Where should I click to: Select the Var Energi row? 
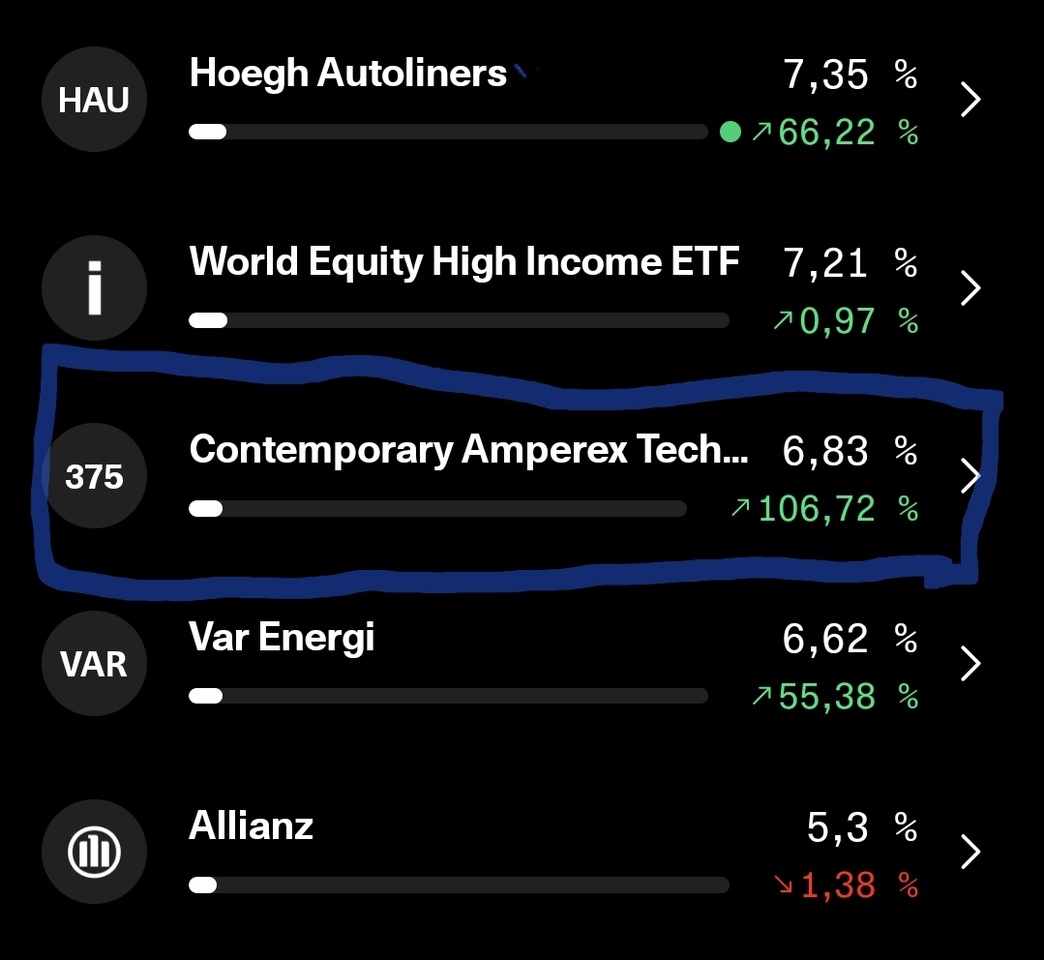pos(282,638)
